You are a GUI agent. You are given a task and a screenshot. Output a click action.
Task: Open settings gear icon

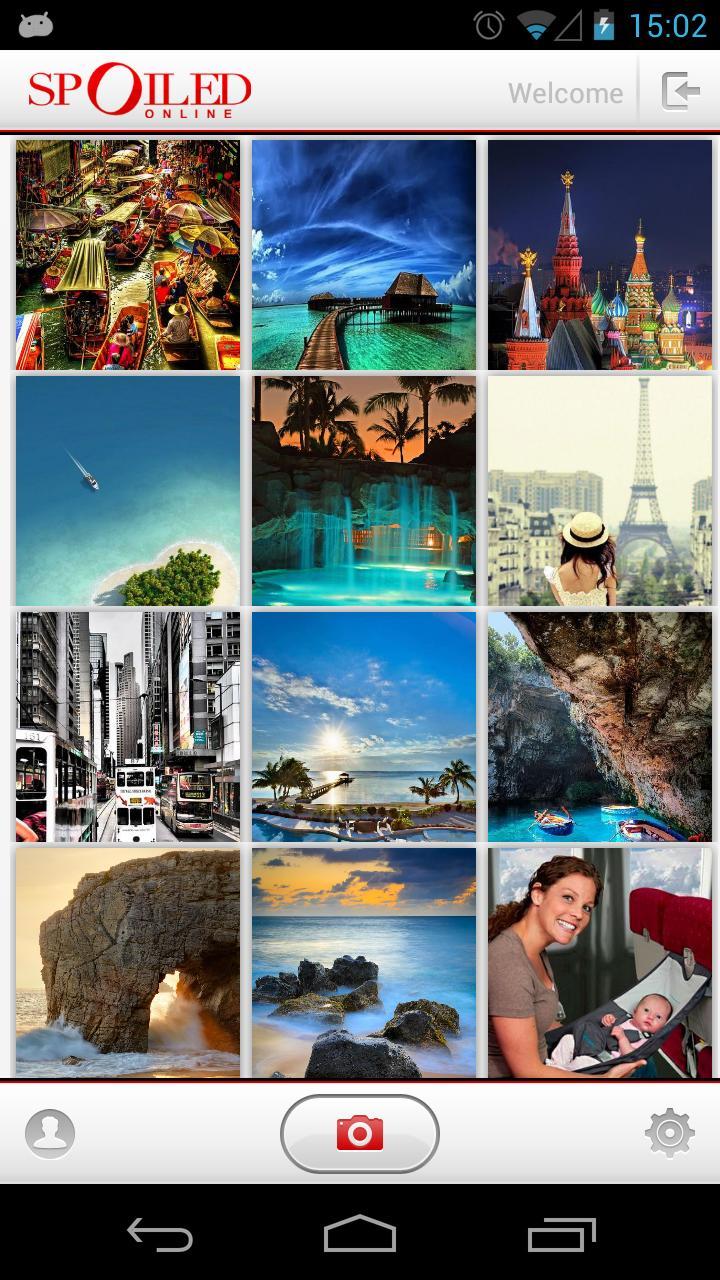pyautogui.click(x=669, y=1133)
